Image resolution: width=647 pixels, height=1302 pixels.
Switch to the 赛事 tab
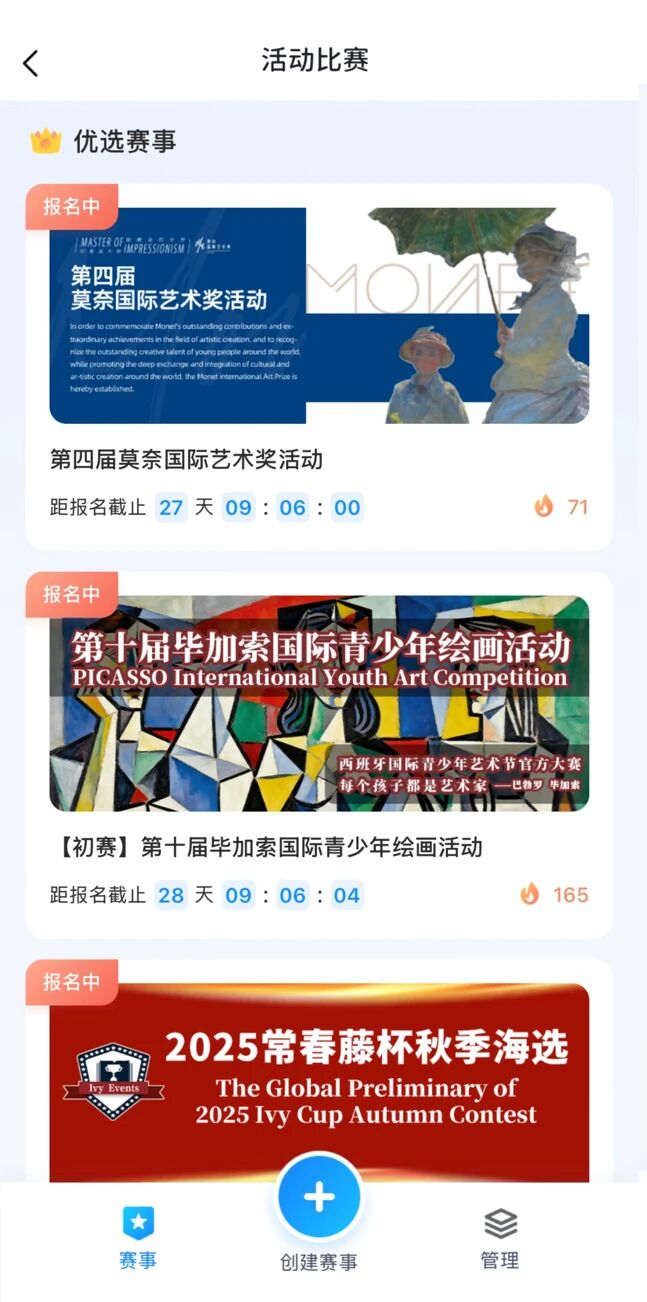point(138,1236)
